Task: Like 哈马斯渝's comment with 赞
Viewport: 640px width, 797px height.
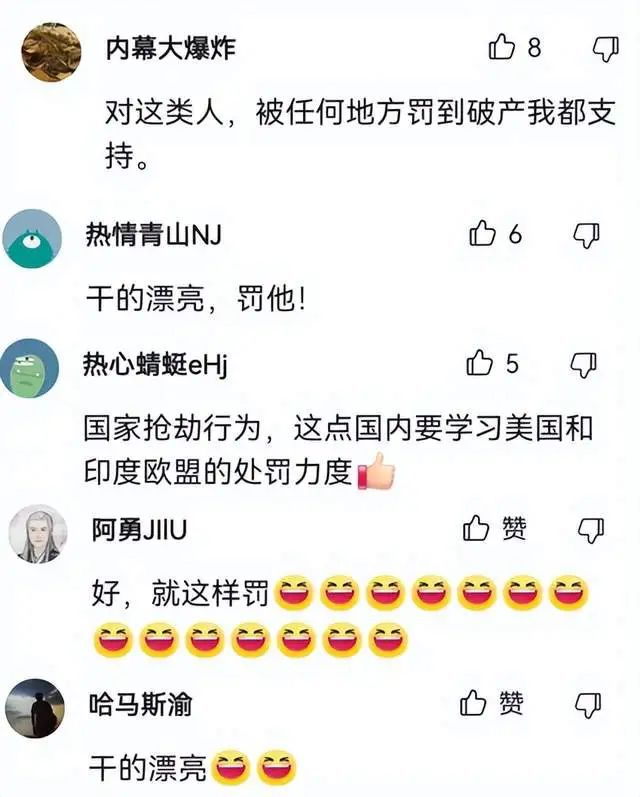Action: pos(474,704)
